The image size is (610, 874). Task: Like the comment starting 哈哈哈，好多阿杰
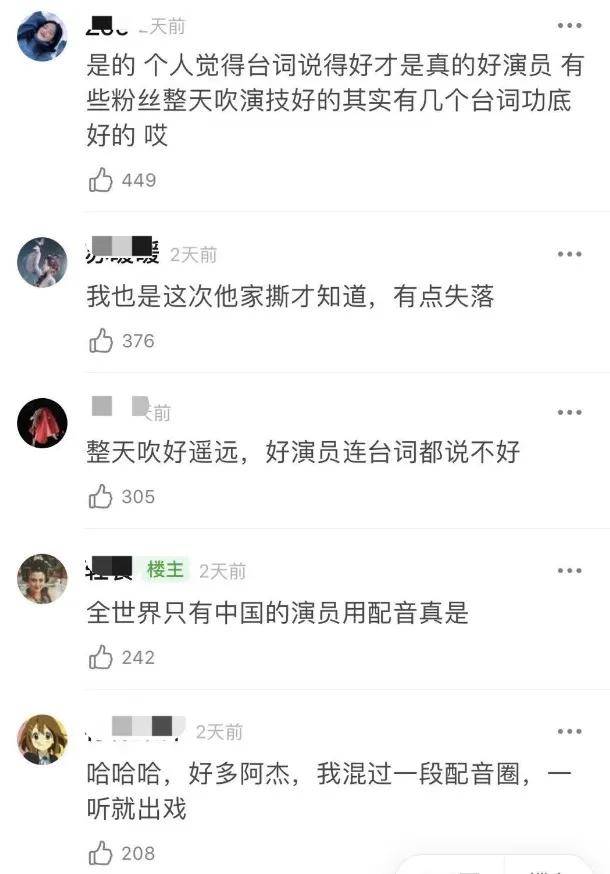tap(101, 853)
